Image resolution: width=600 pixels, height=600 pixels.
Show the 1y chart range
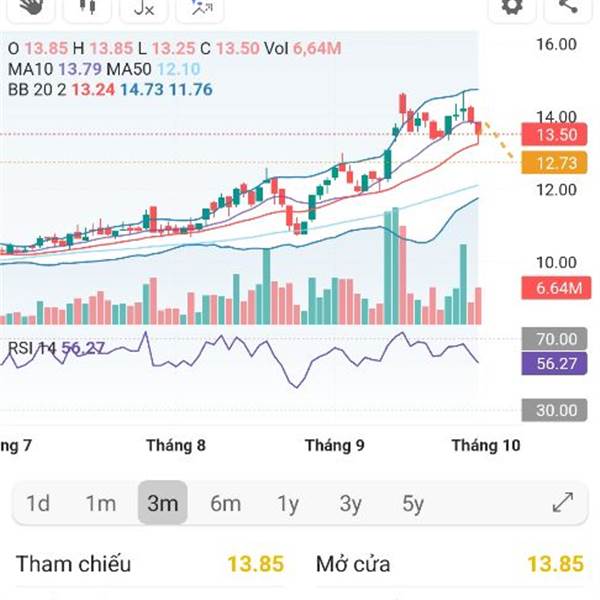click(x=288, y=503)
